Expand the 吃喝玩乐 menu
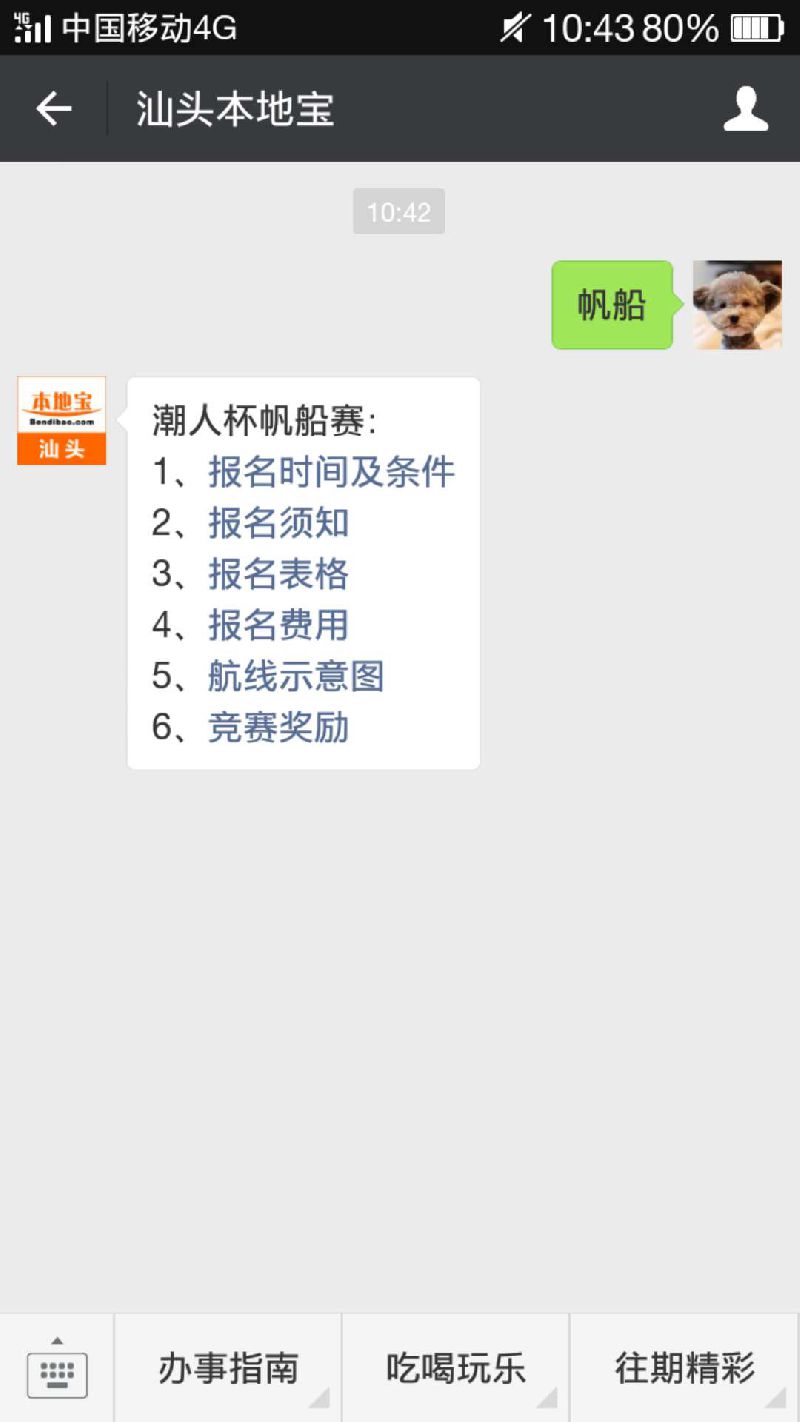Viewport: 800px width, 1422px height. (456, 1369)
